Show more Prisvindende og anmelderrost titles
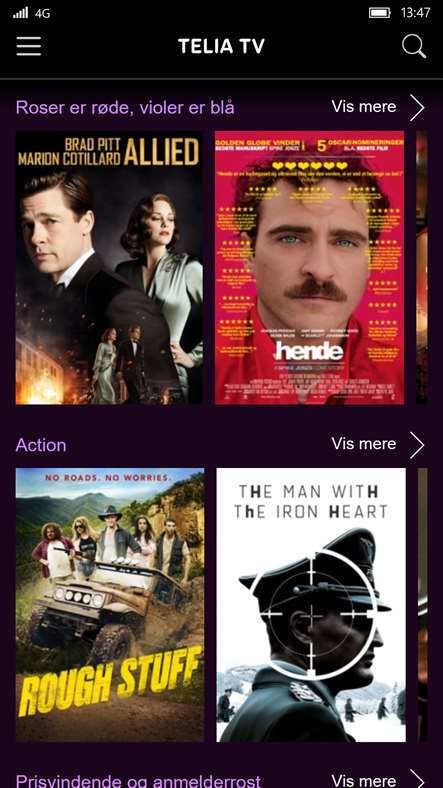This screenshot has height=788, width=443. [x=378, y=780]
